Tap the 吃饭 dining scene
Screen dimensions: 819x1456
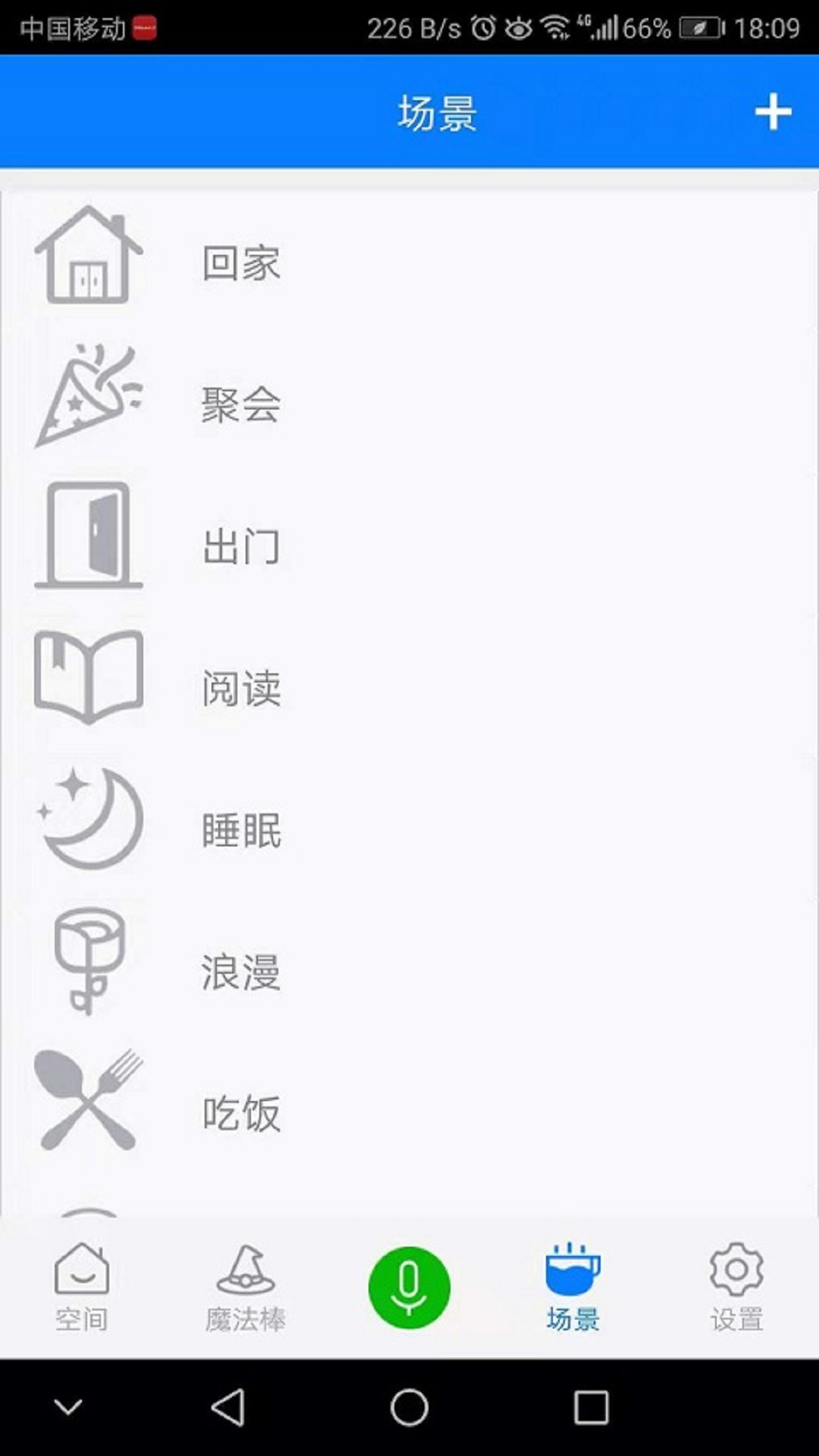[x=240, y=1113]
